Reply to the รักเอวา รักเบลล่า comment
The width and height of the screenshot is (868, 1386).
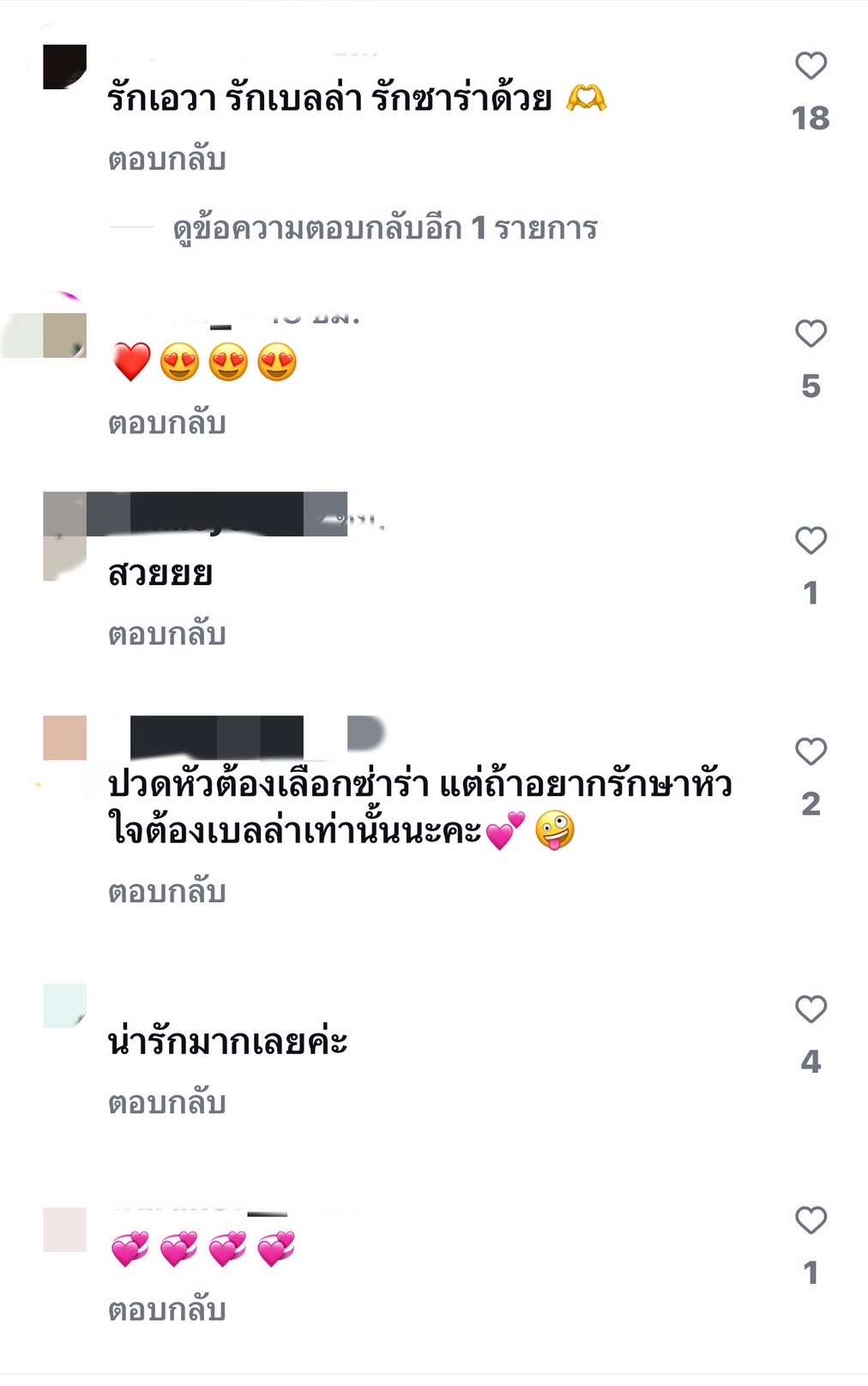(167, 160)
